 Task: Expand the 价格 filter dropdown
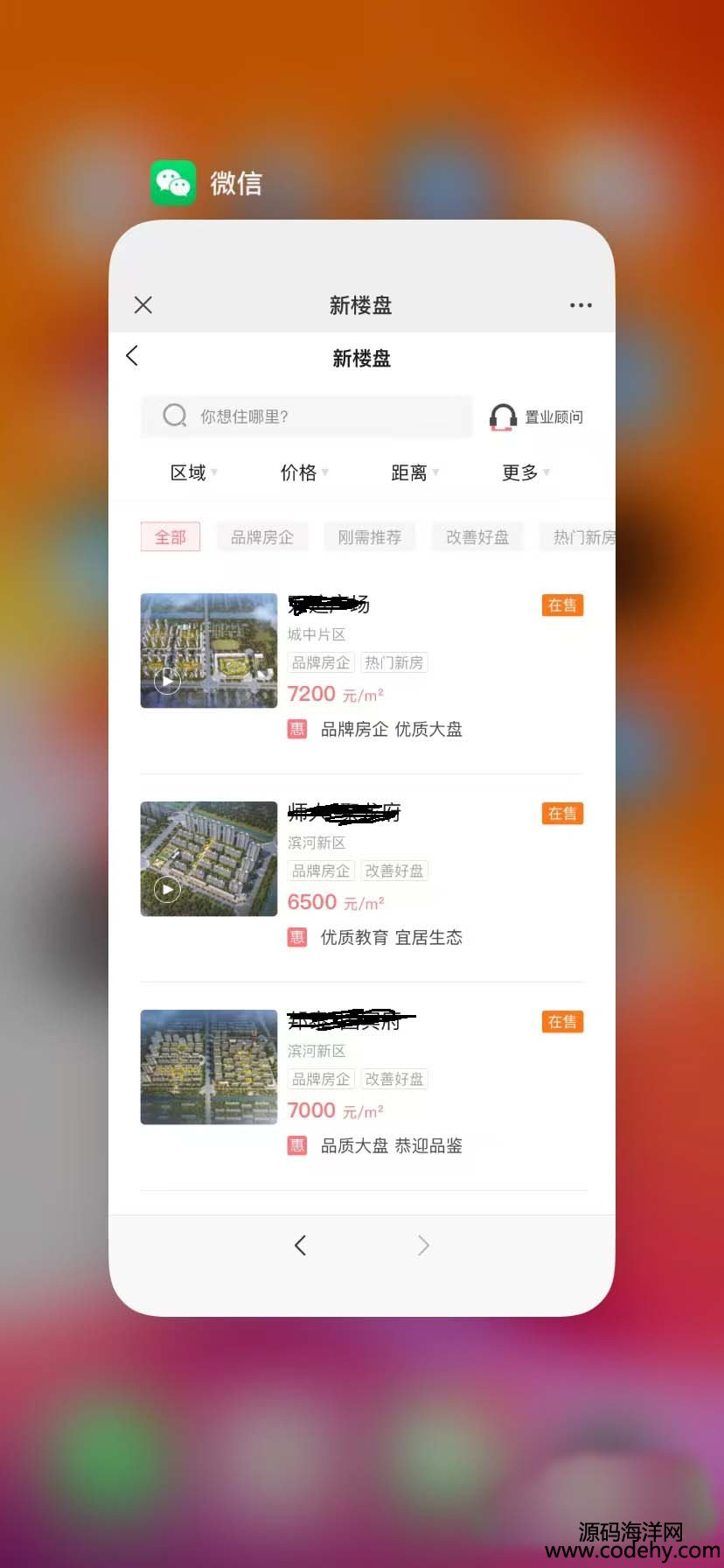[303, 472]
